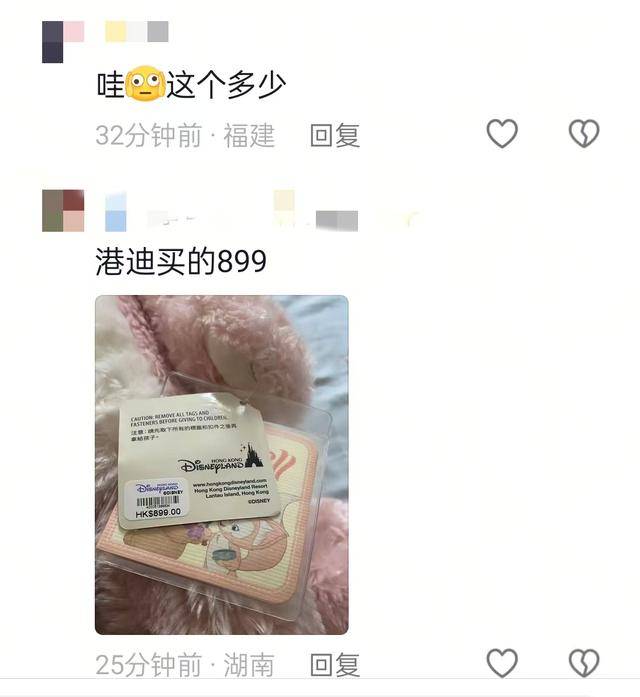Open the first commenter's profile avatar
The image size is (640, 697).
tap(63, 40)
